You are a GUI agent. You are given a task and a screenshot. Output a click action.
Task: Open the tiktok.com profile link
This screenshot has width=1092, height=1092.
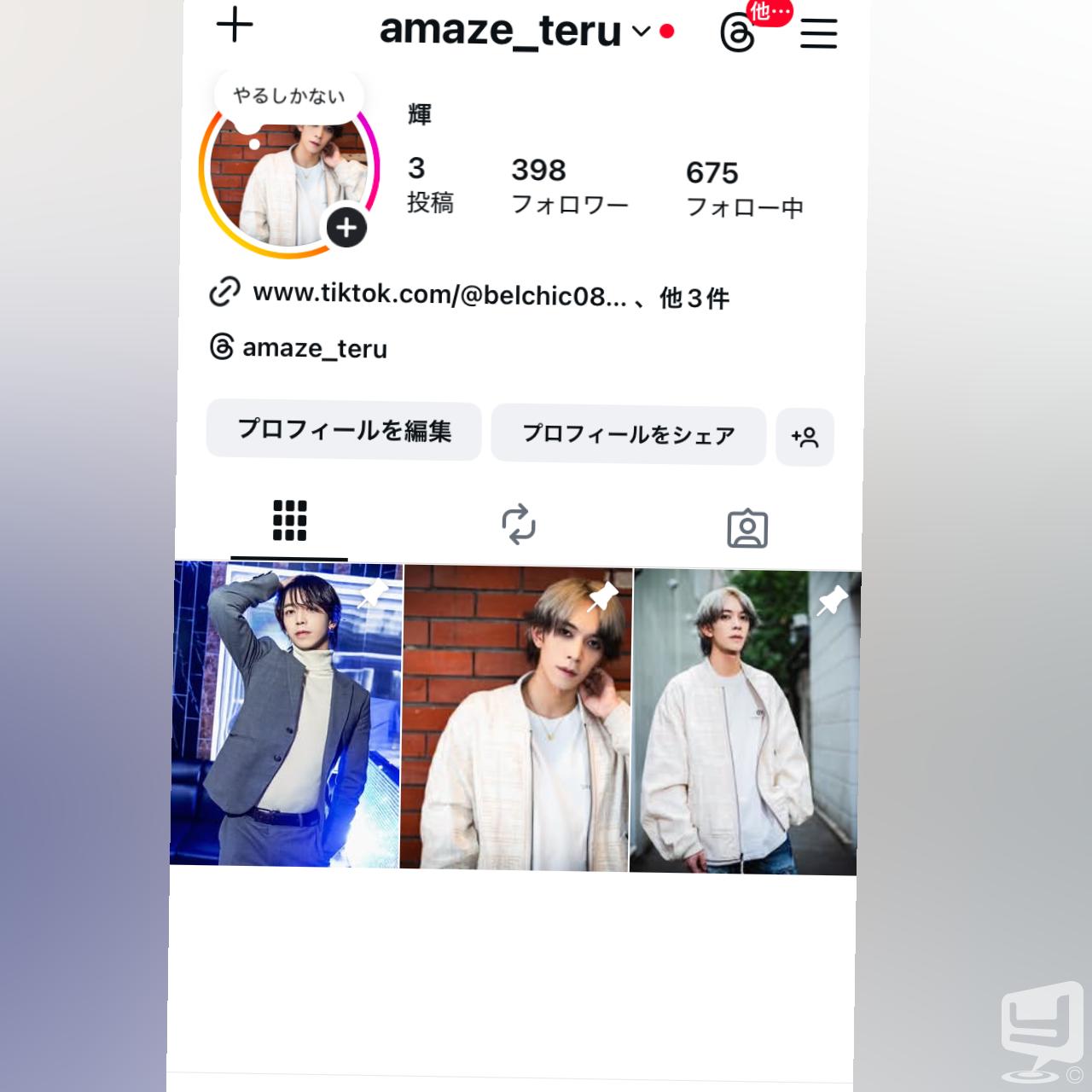439,294
